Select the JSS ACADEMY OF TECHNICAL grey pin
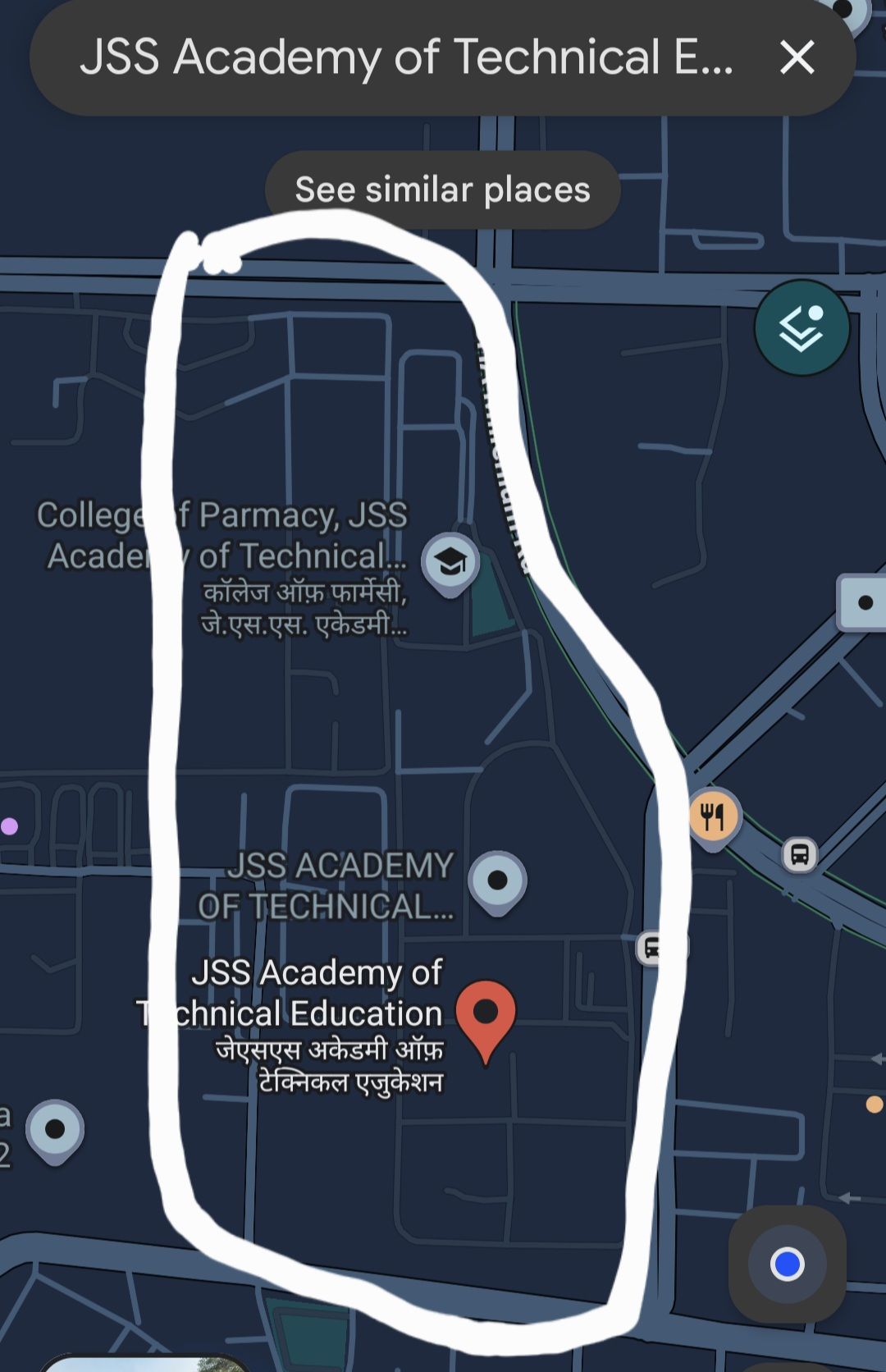Screen dimensions: 886x1372 coord(497,881)
